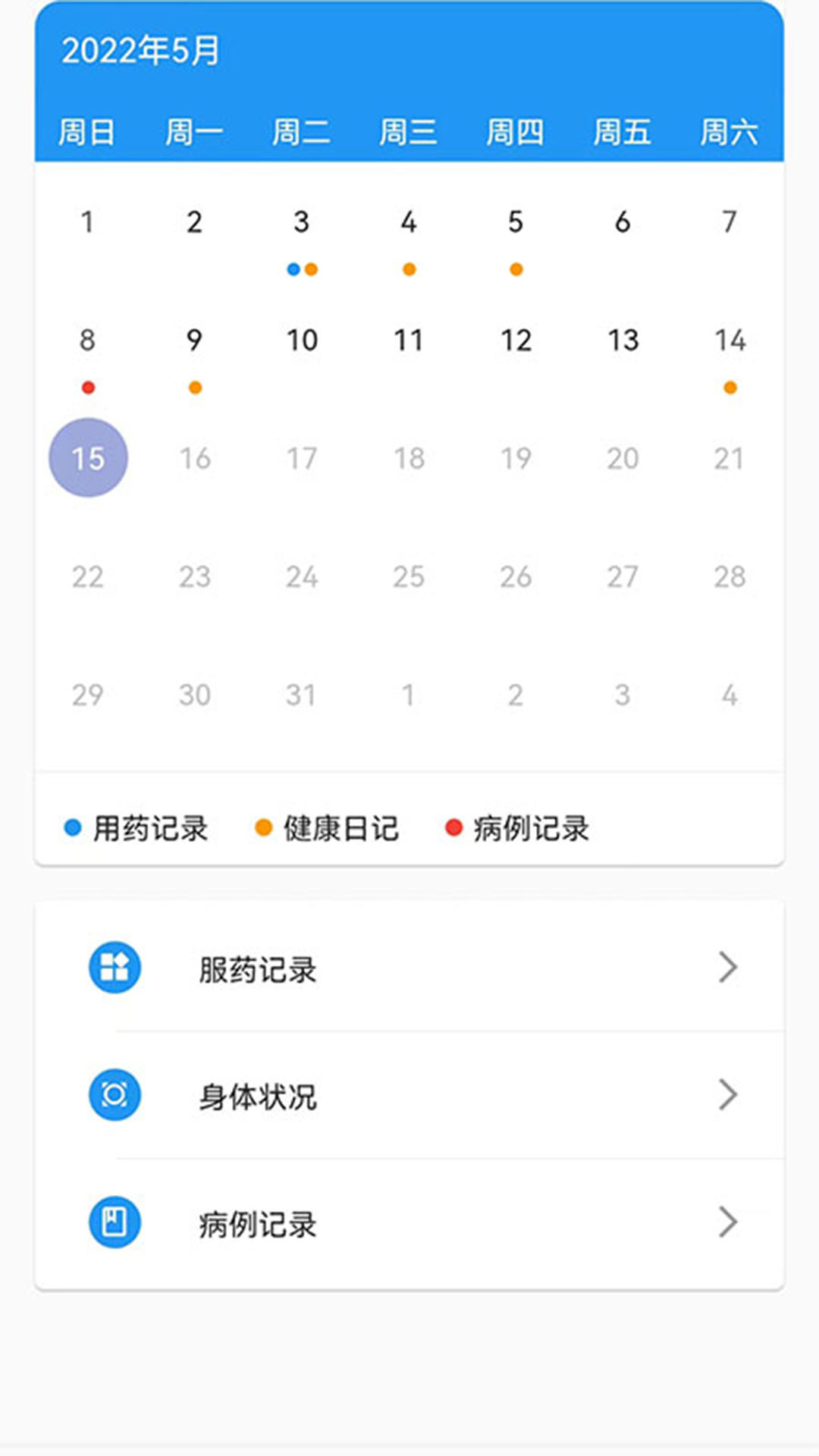Click the 2022年5月 month title
The width and height of the screenshot is (819, 1456).
point(140,52)
